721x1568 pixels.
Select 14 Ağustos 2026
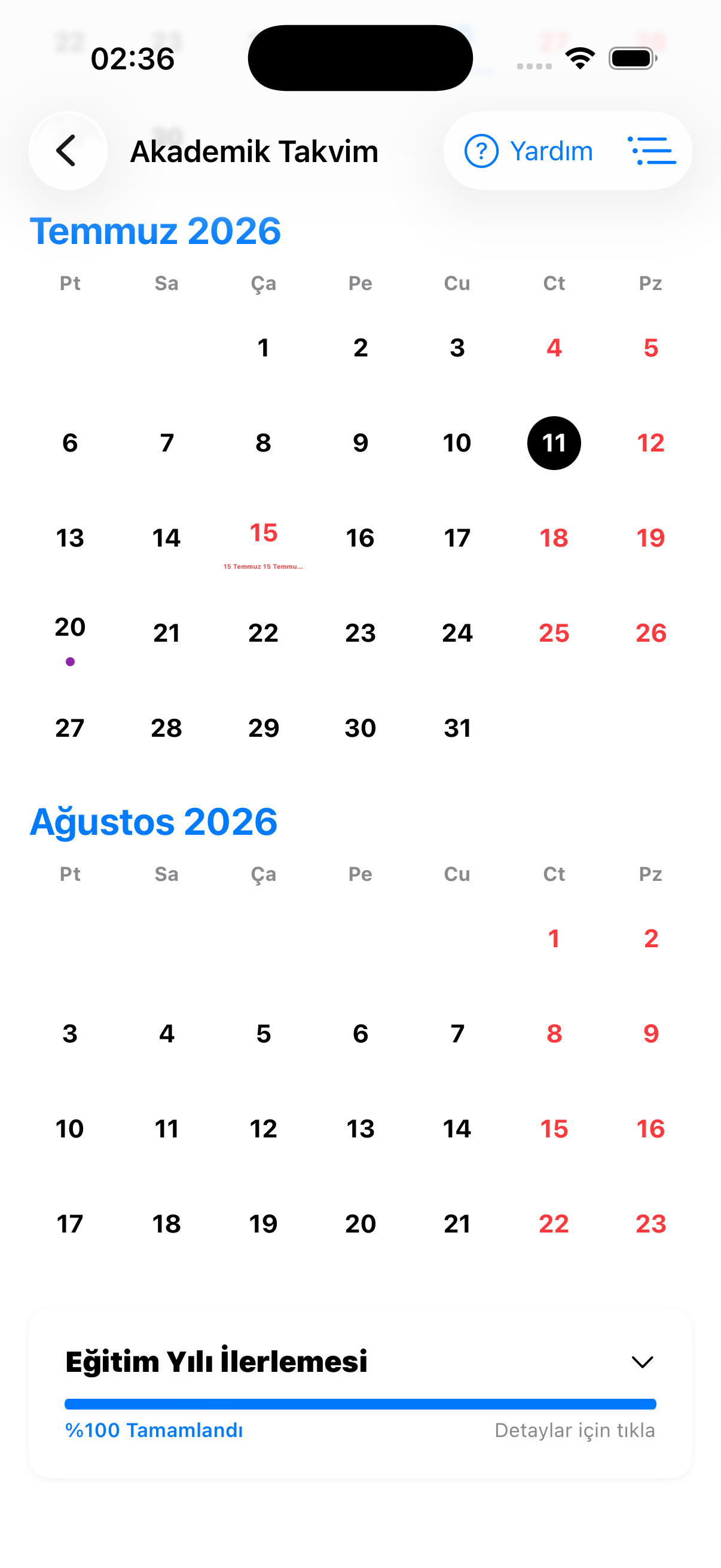click(457, 1128)
